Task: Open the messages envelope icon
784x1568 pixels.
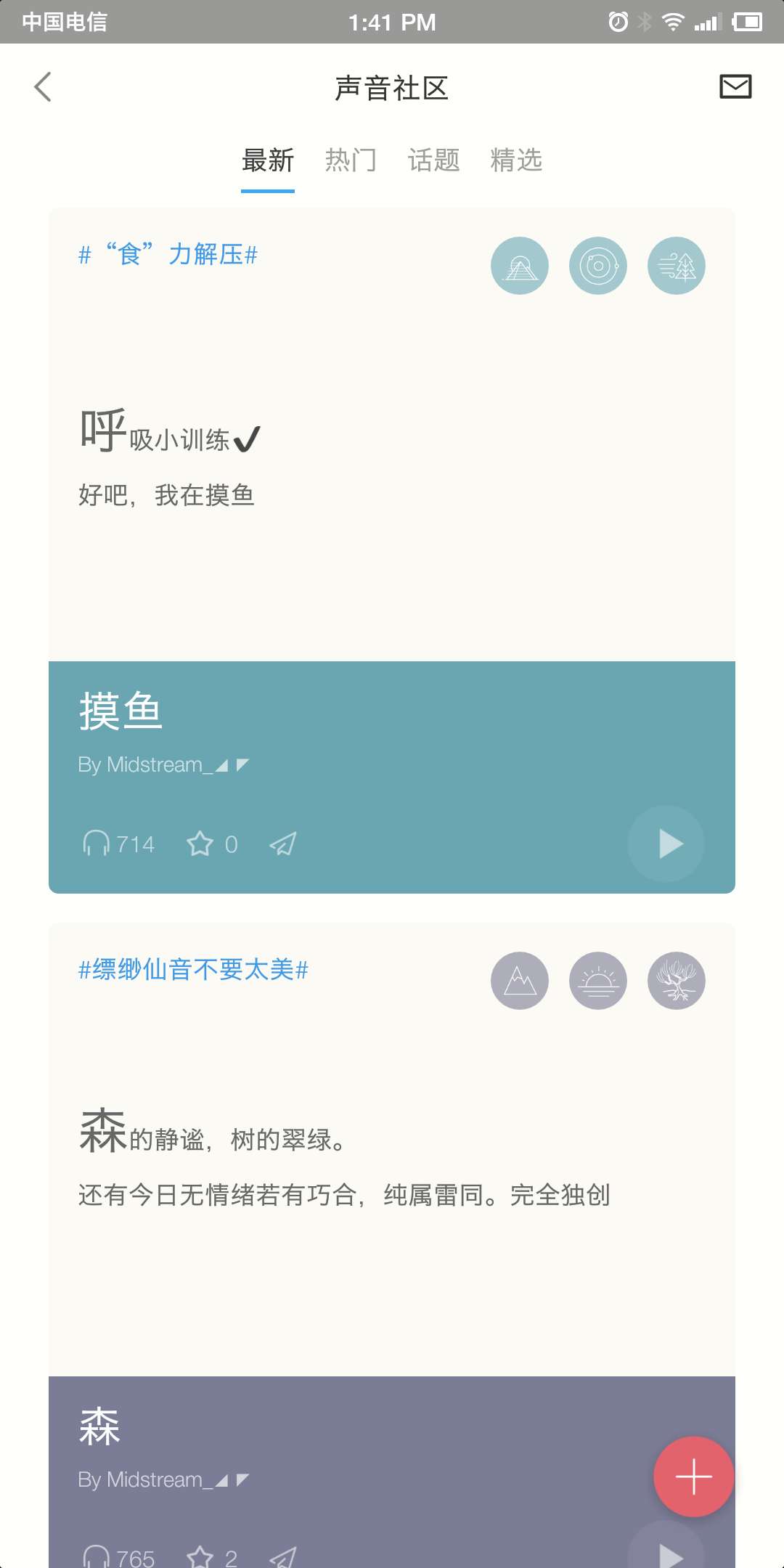Action: (735, 86)
